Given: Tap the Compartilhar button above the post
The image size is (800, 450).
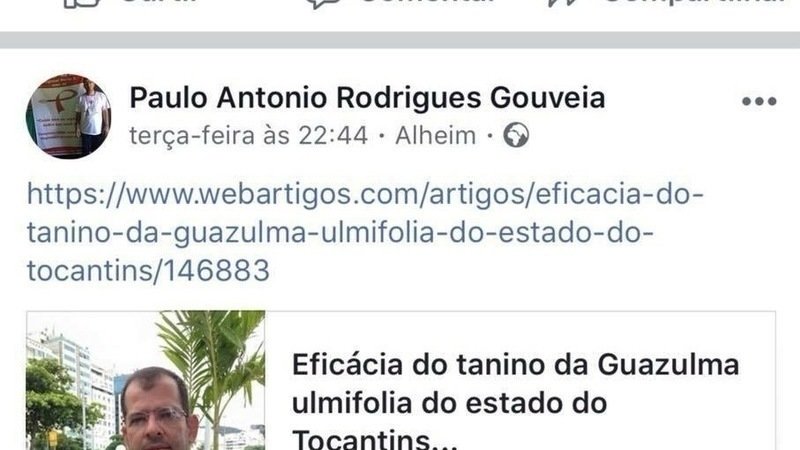Looking at the screenshot, I should [x=665, y=5].
